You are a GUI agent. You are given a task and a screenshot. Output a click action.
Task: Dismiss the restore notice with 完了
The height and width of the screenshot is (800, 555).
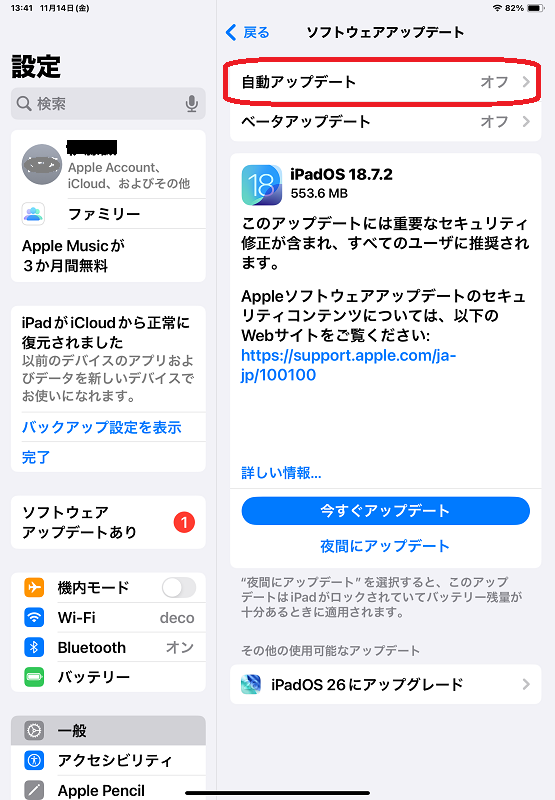(x=36, y=457)
